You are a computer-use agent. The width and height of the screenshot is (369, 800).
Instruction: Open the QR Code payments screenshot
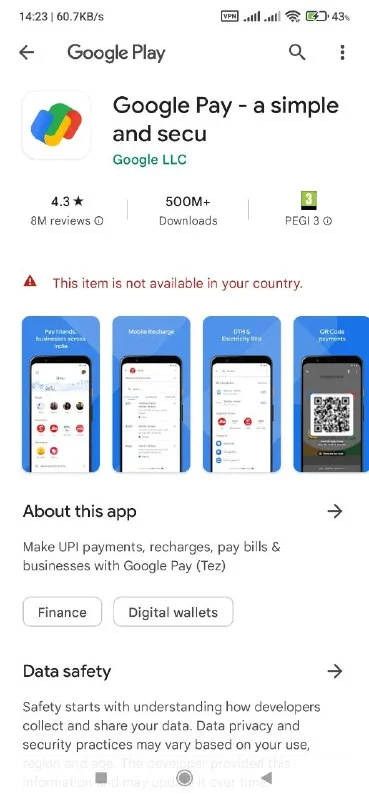click(x=331, y=394)
